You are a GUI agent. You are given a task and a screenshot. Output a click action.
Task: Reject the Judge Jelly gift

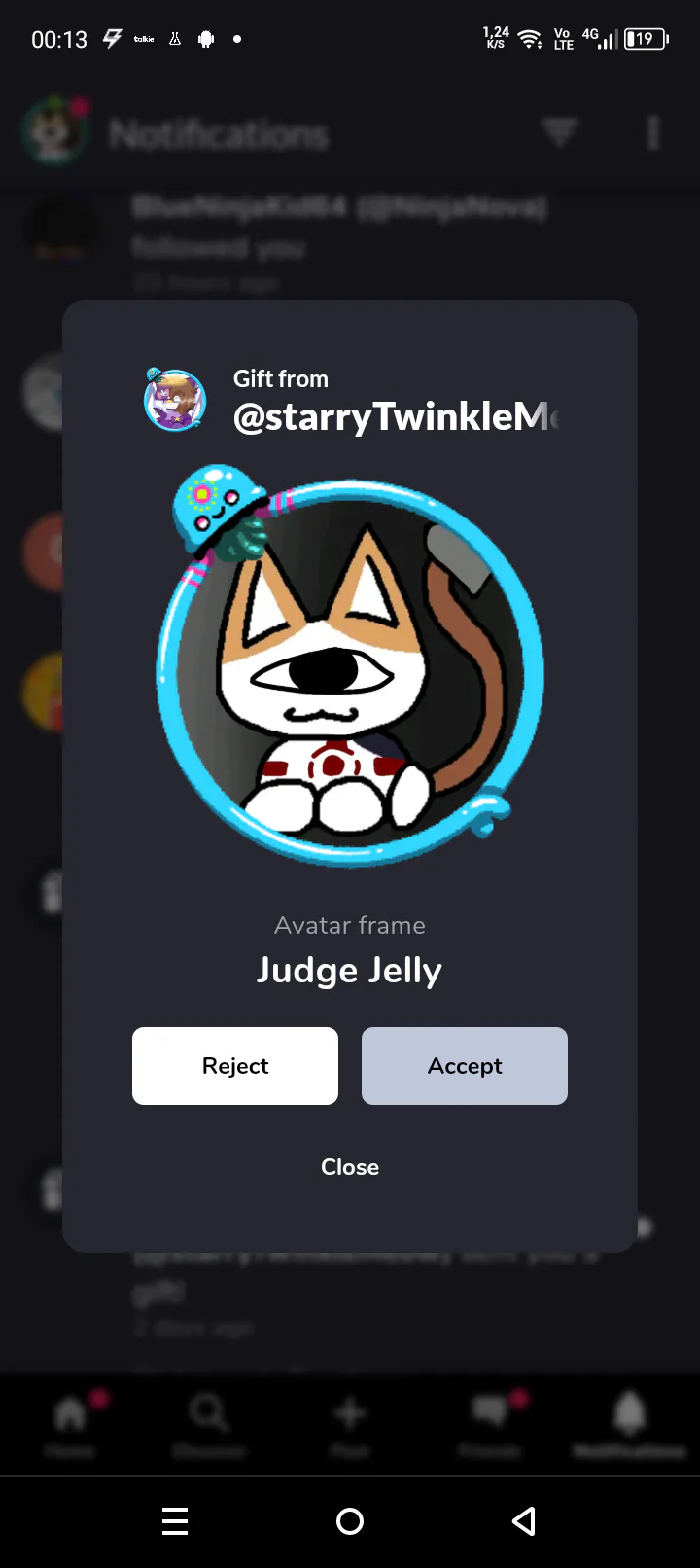[x=235, y=1066]
